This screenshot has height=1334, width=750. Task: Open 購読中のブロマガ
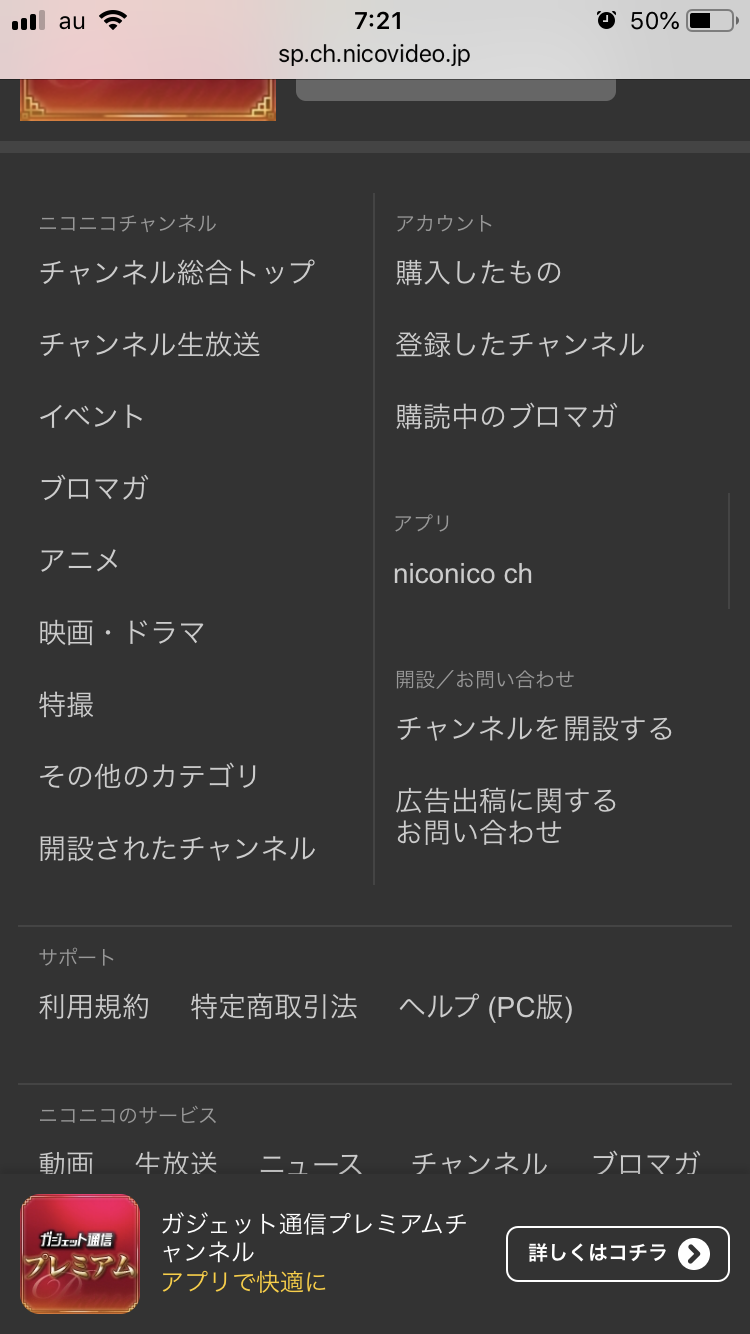click(x=506, y=416)
